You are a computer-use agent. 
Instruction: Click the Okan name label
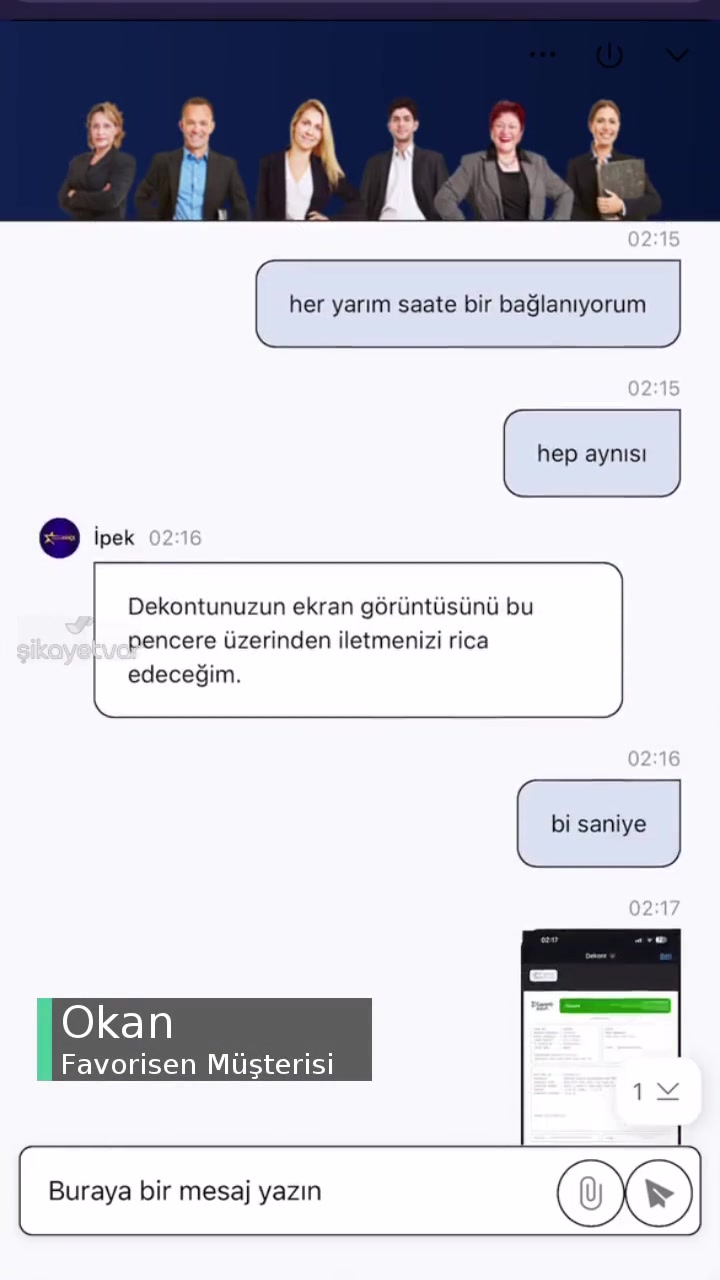click(x=117, y=1022)
